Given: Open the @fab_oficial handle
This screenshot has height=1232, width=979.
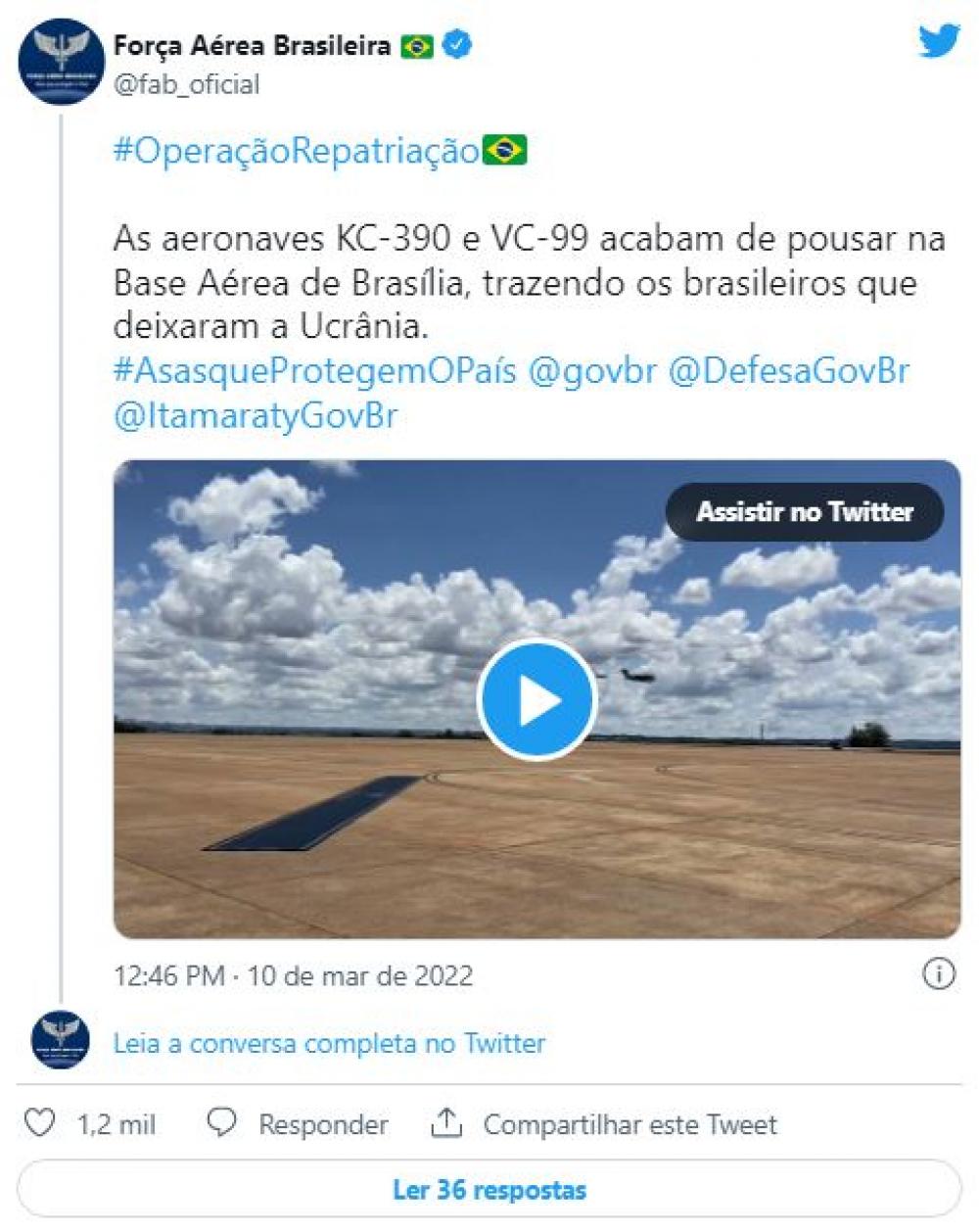Looking at the screenshot, I should pyautogui.click(x=186, y=84).
